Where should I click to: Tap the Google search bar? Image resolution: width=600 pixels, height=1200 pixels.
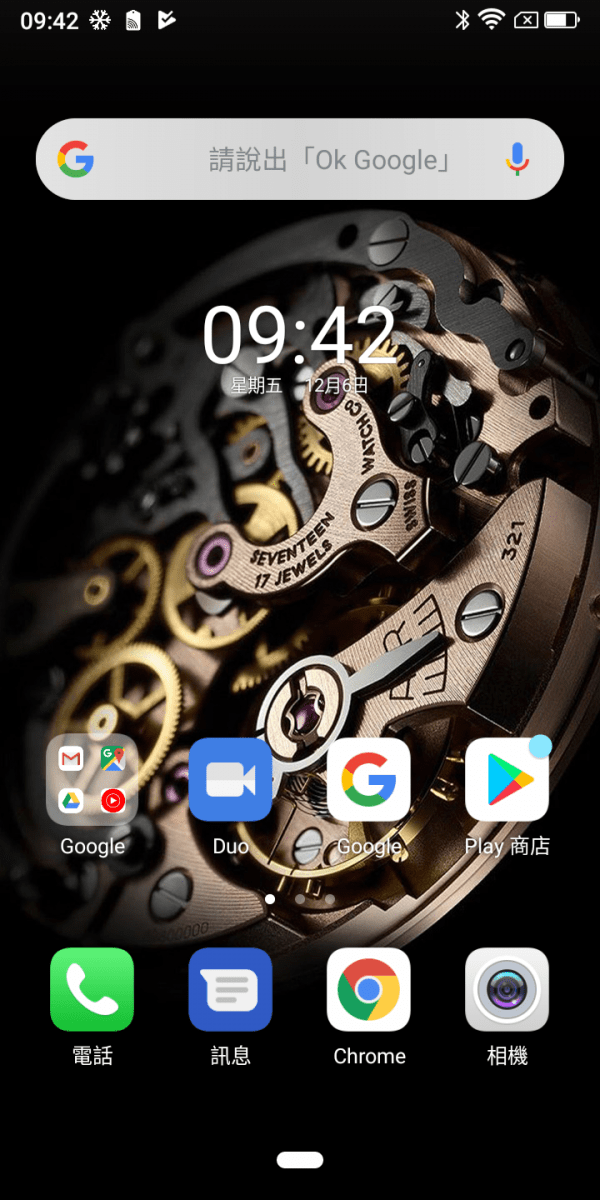tap(300, 159)
